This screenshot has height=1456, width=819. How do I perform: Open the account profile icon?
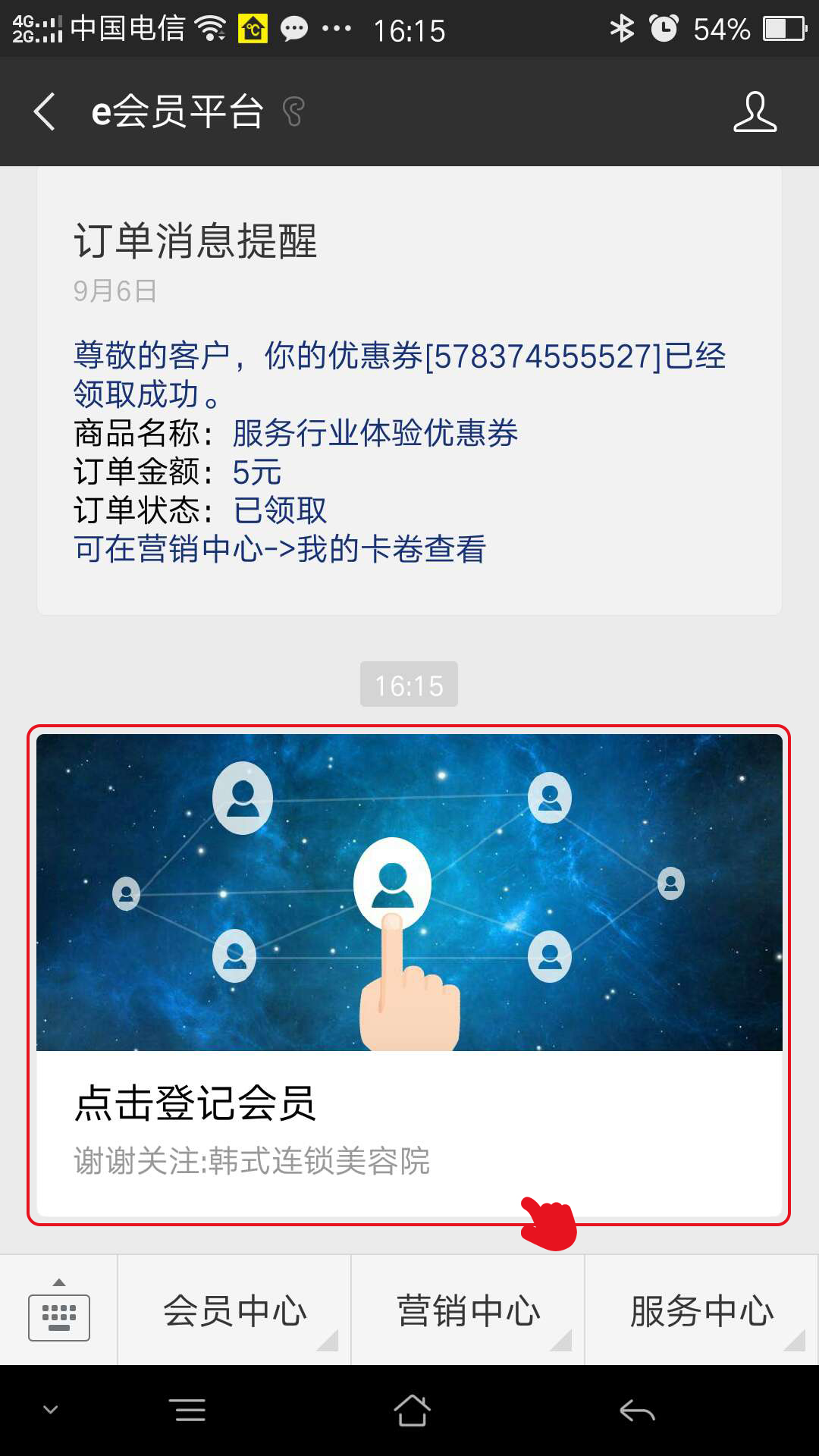pos(755,112)
